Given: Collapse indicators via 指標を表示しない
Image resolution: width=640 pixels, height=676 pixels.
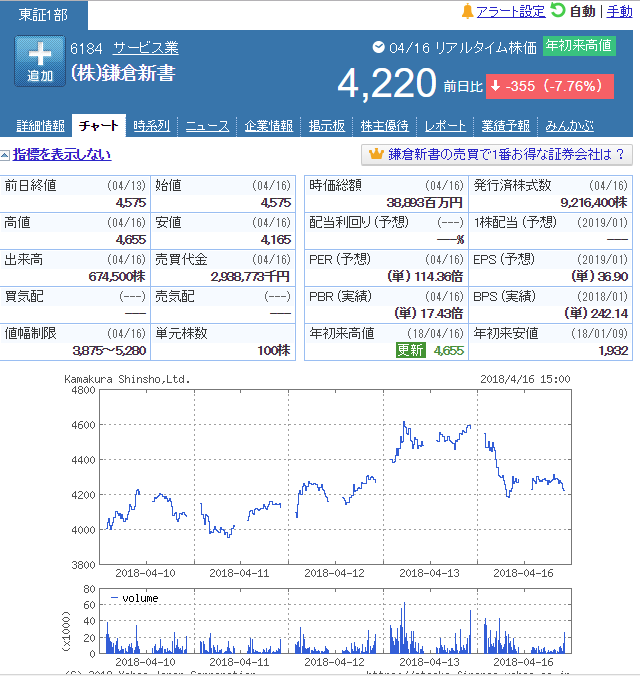Looking at the screenshot, I should [62, 154].
